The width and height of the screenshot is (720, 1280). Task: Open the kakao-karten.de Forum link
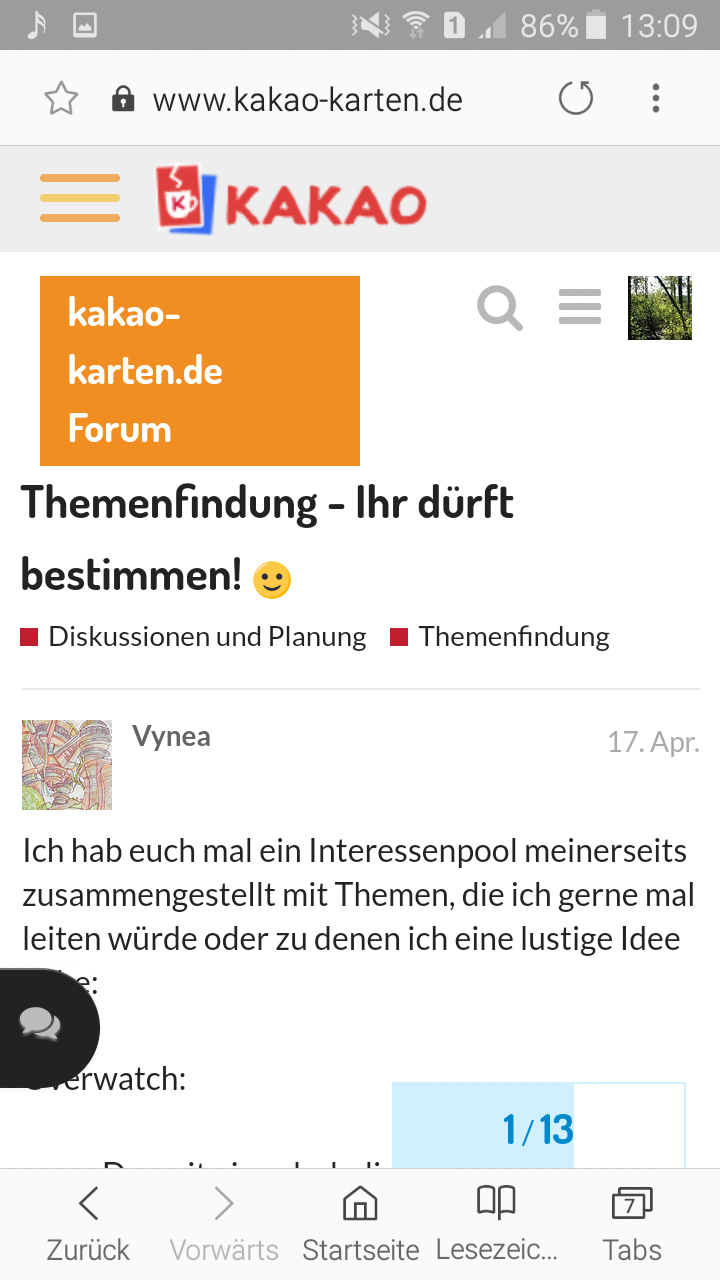(x=199, y=371)
